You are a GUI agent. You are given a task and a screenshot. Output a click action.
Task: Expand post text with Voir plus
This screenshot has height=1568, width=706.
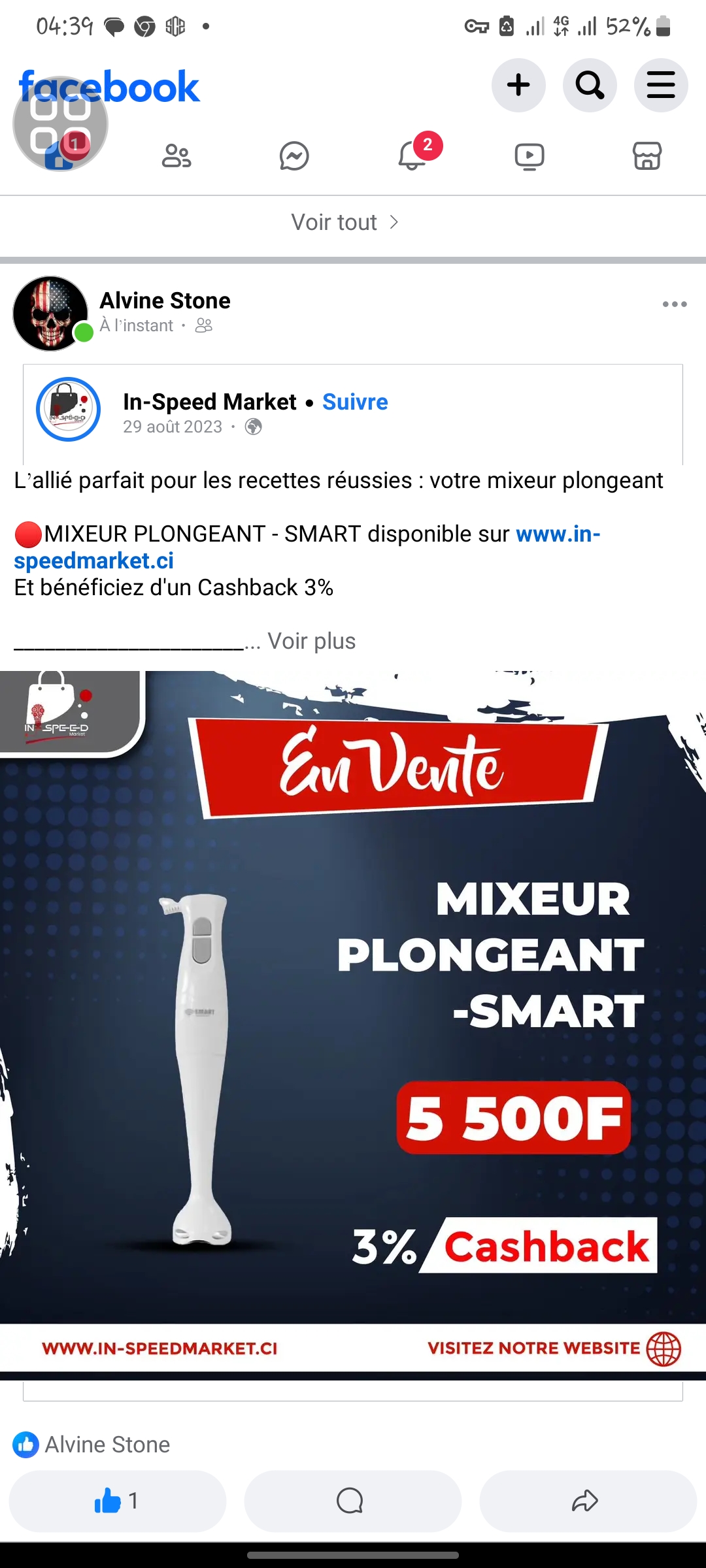click(311, 642)
